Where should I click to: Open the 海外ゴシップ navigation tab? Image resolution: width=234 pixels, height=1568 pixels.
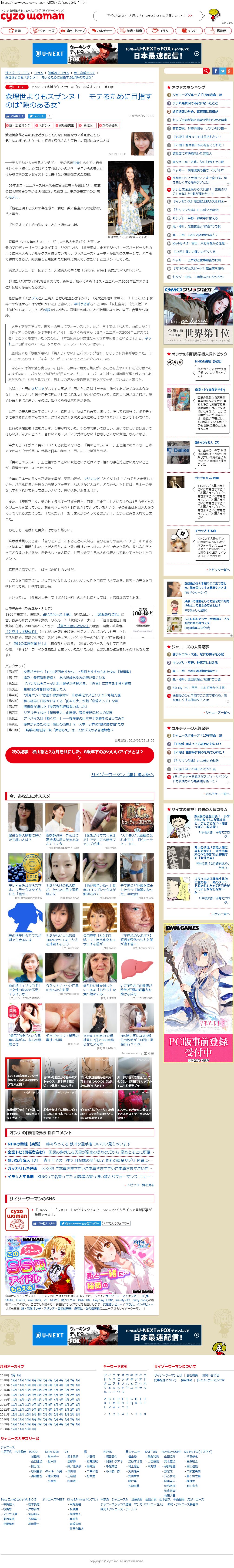click(73, 30)
